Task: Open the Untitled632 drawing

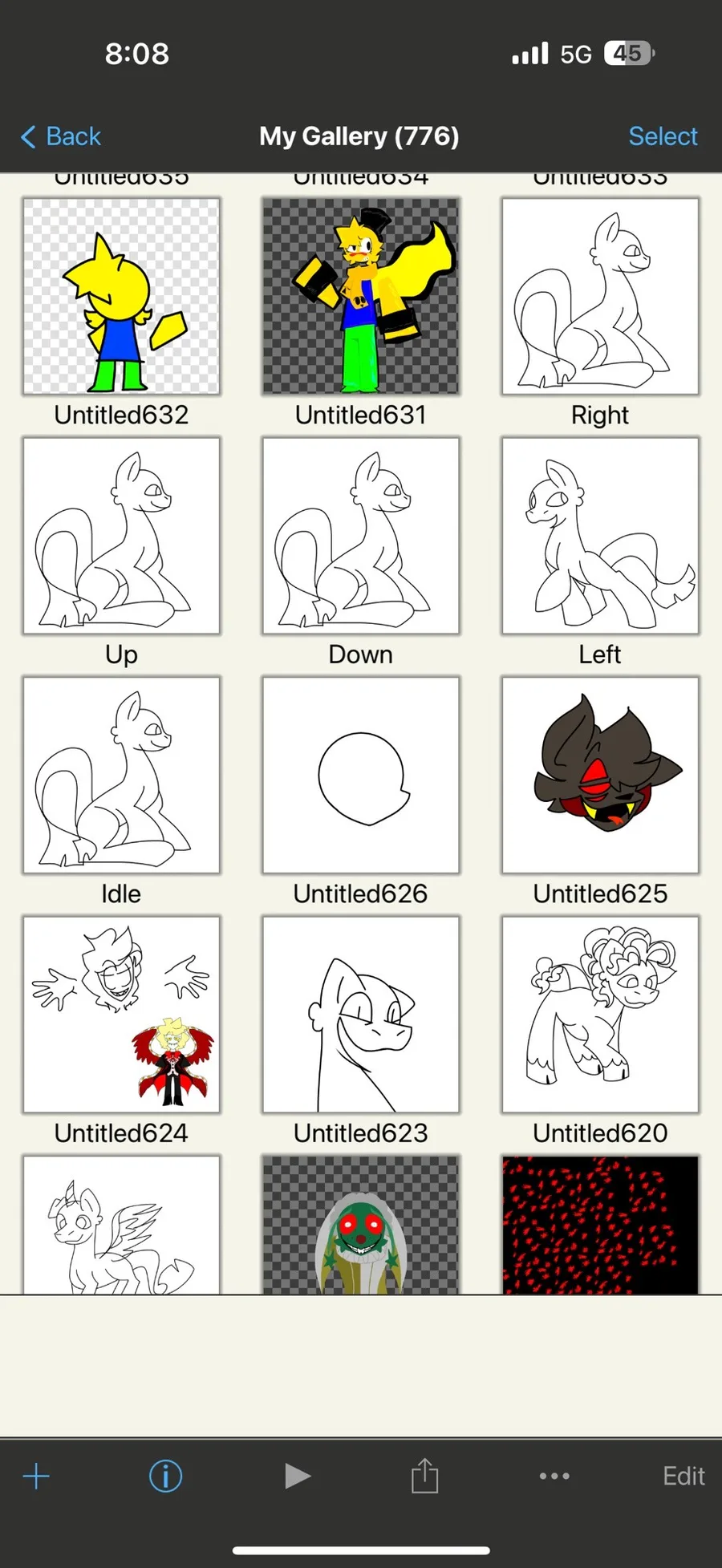Action: tap(121, 296)
